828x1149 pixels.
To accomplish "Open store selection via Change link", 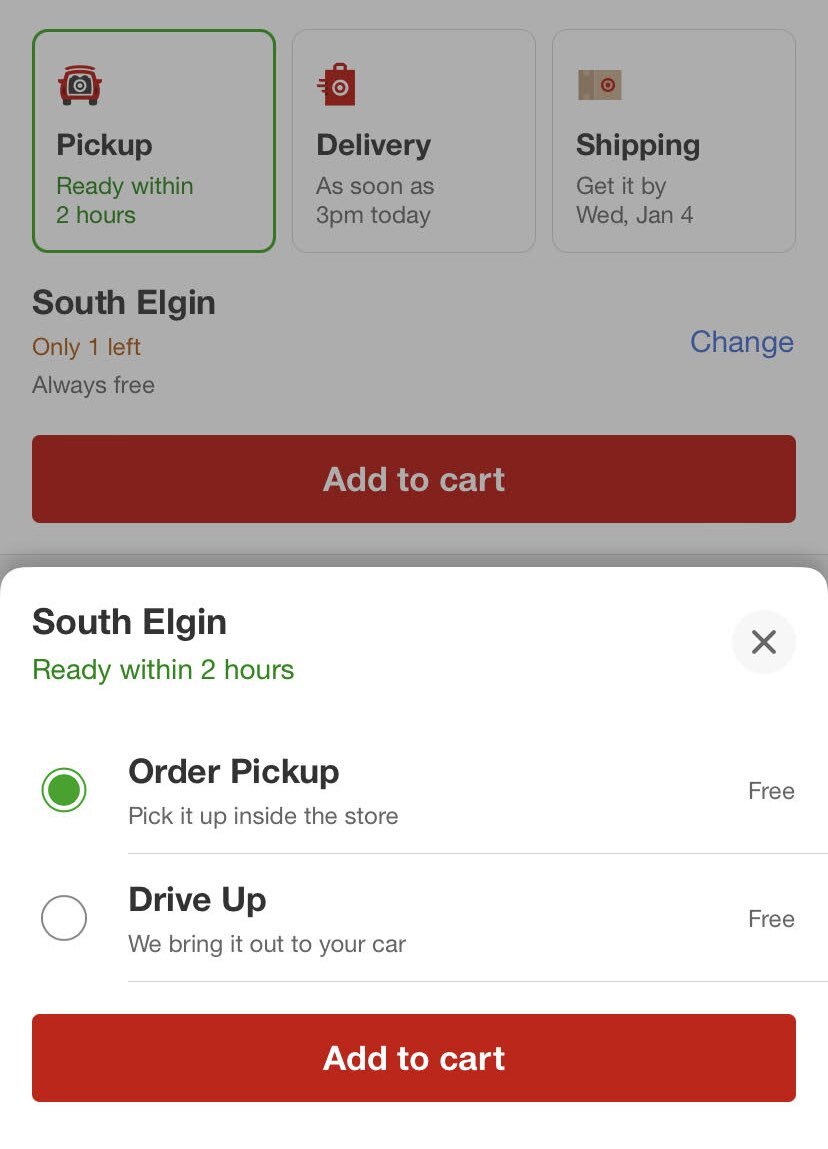I will pyautogui.click(x=741, y=342).
